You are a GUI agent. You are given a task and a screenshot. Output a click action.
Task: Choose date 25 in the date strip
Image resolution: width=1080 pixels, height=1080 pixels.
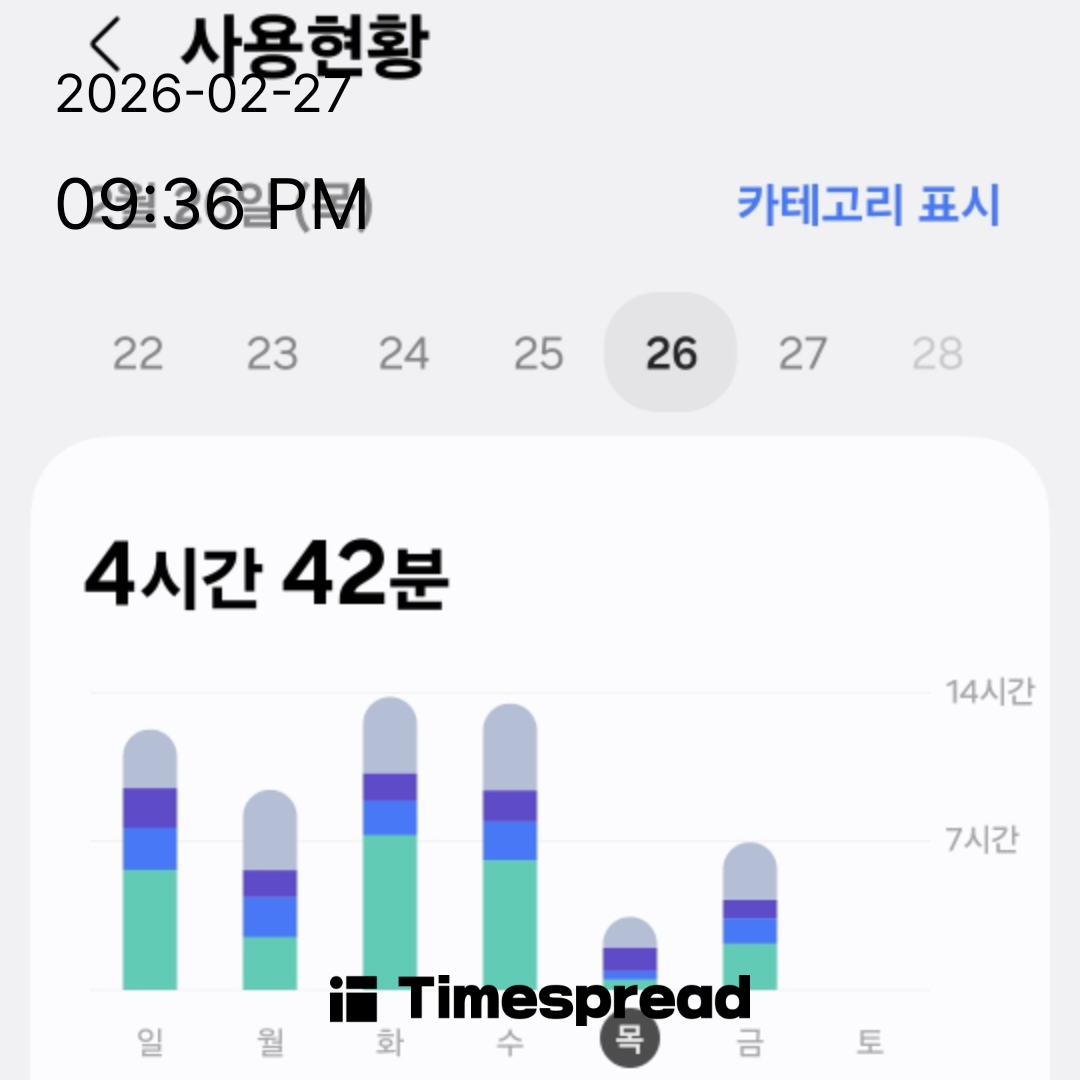537,354
